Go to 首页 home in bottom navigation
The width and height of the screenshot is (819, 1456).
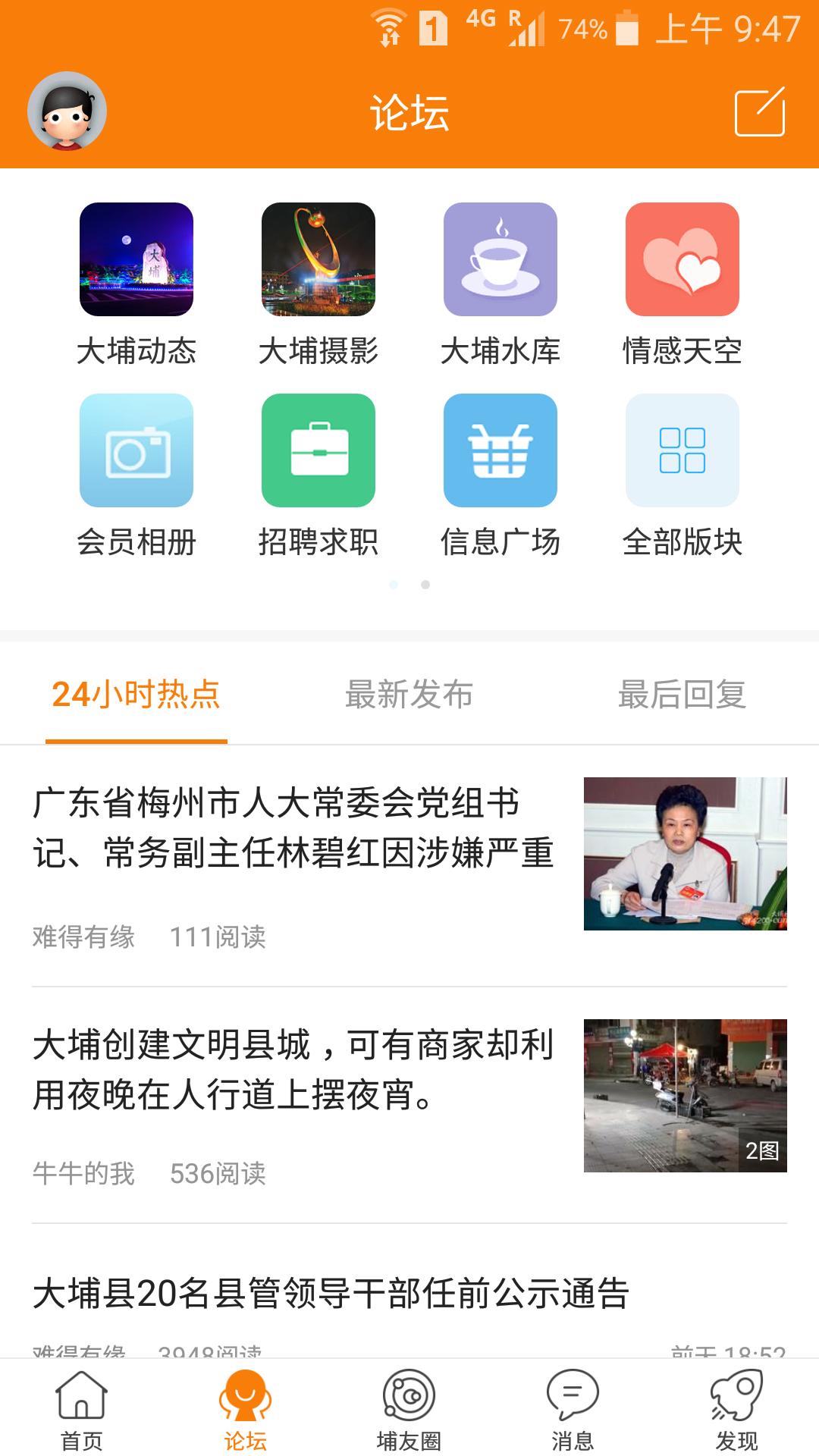80,1407
